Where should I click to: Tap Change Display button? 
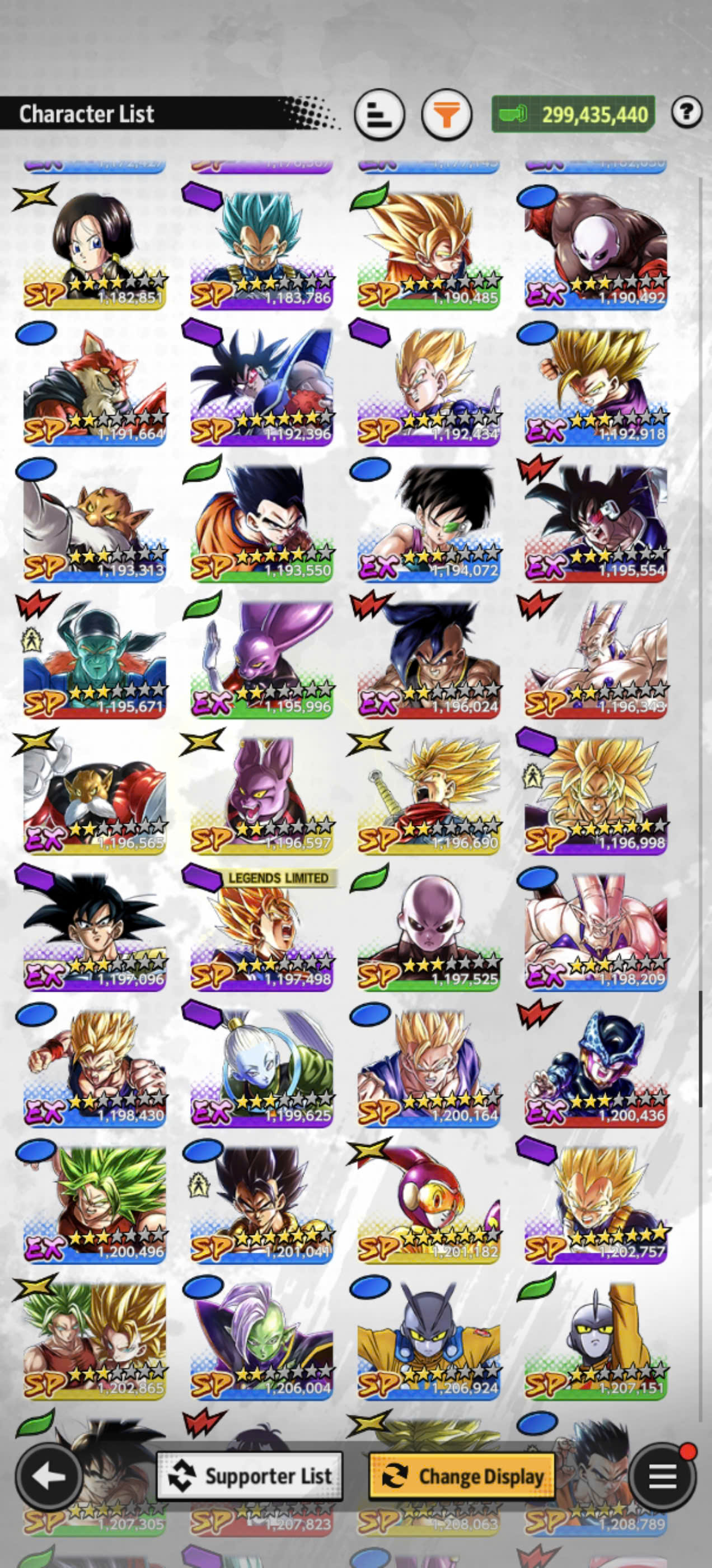coord(462,1476)
